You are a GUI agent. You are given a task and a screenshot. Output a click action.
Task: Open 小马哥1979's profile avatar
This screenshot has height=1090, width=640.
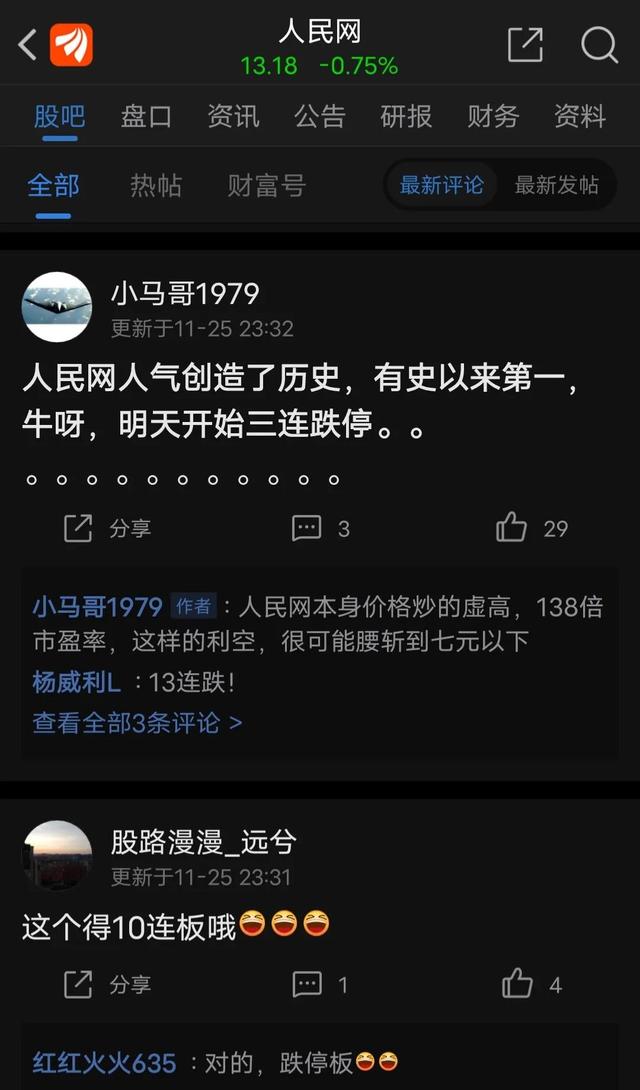57,307
